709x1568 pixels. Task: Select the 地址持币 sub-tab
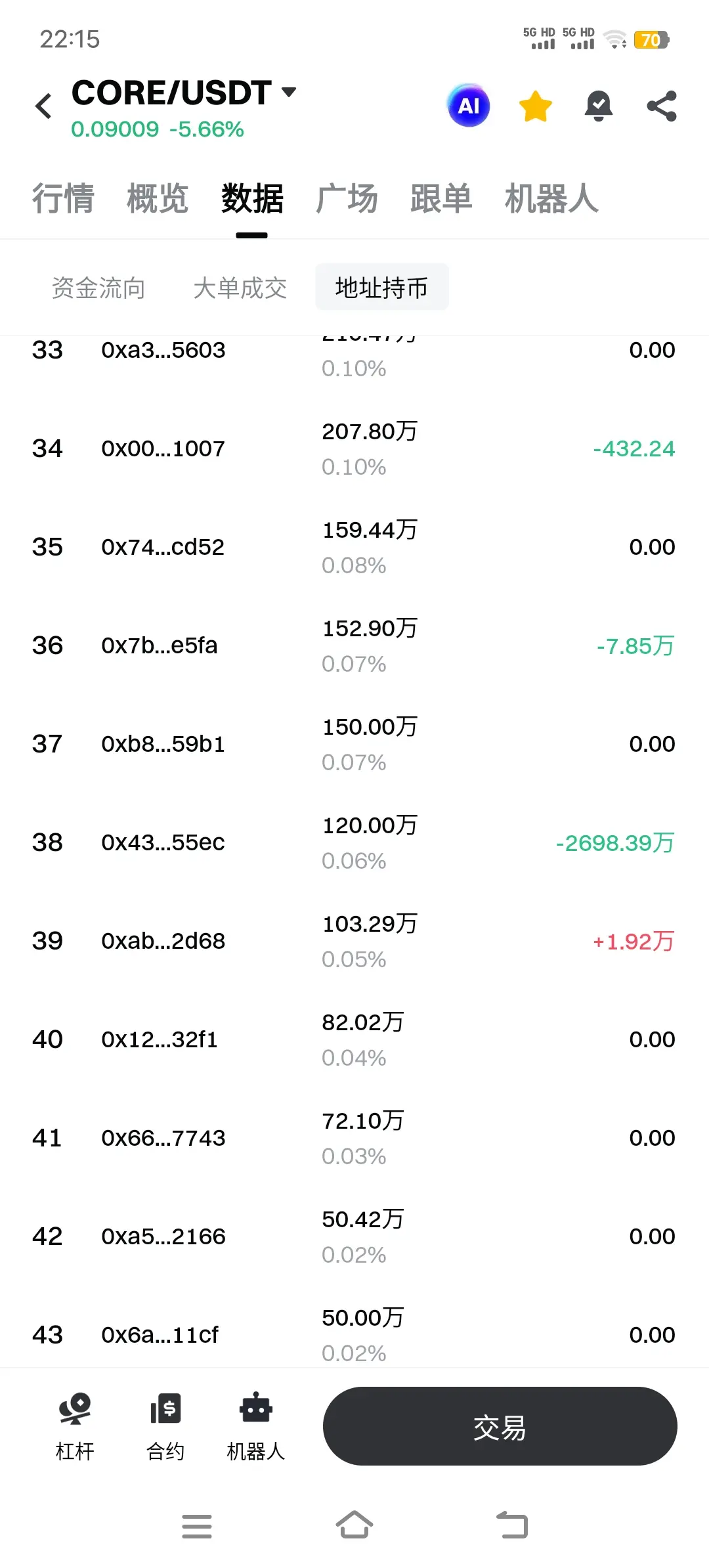point(381,288)
